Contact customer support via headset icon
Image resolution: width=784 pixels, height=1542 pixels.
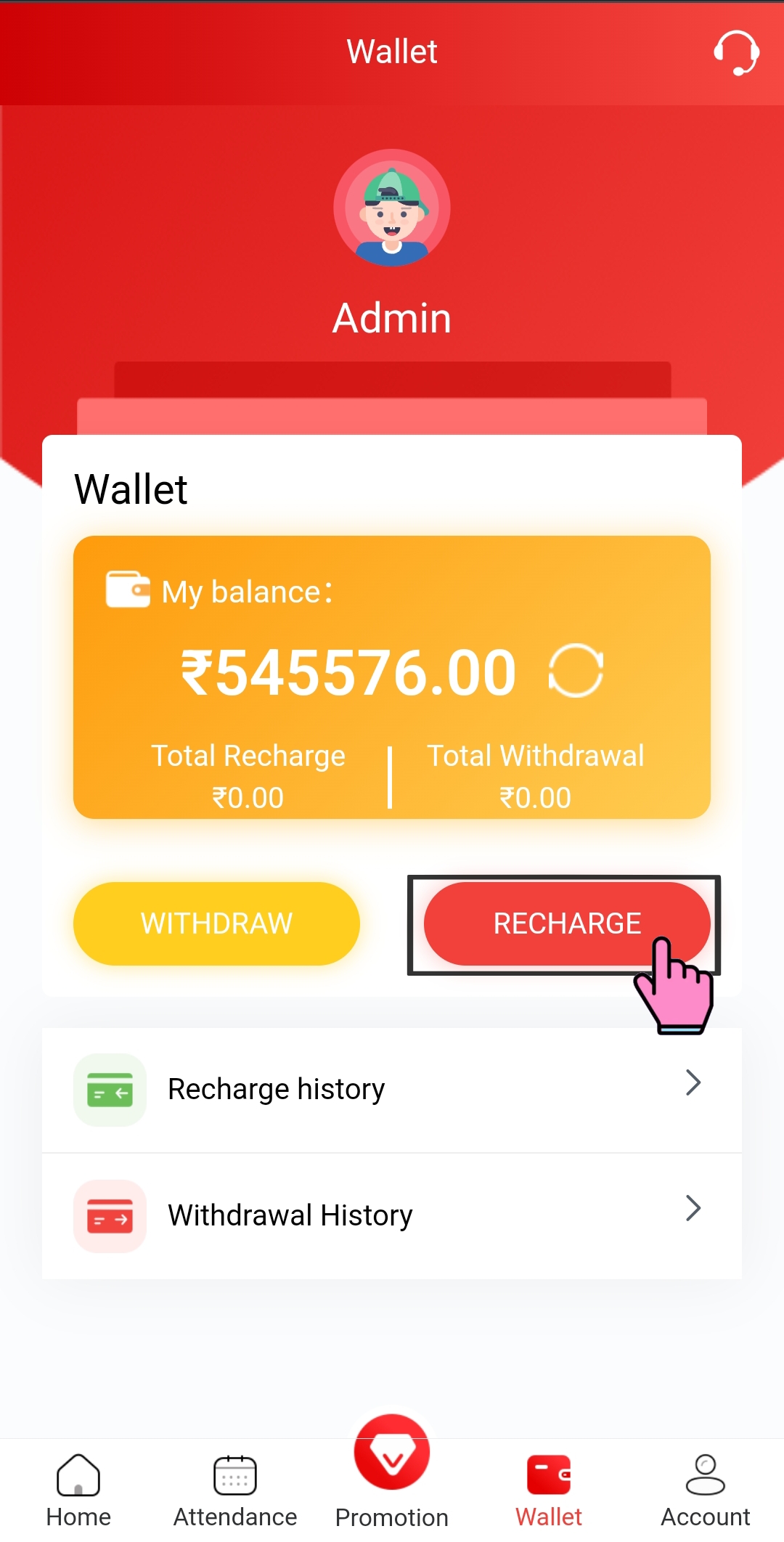[736, 52]
